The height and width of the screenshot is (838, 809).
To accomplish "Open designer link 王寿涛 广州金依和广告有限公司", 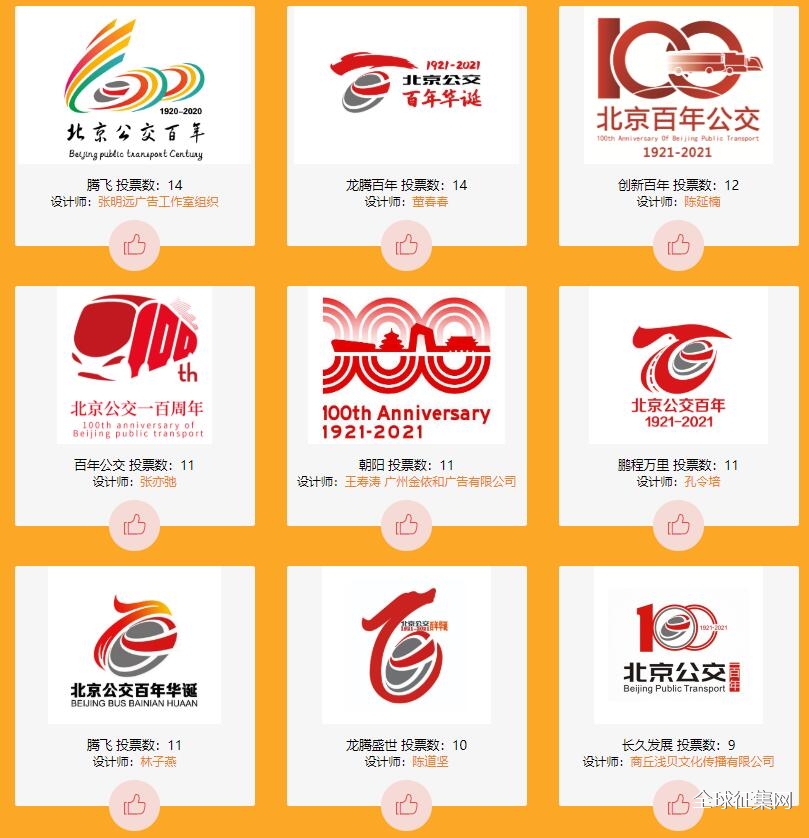I will point(430,482).
